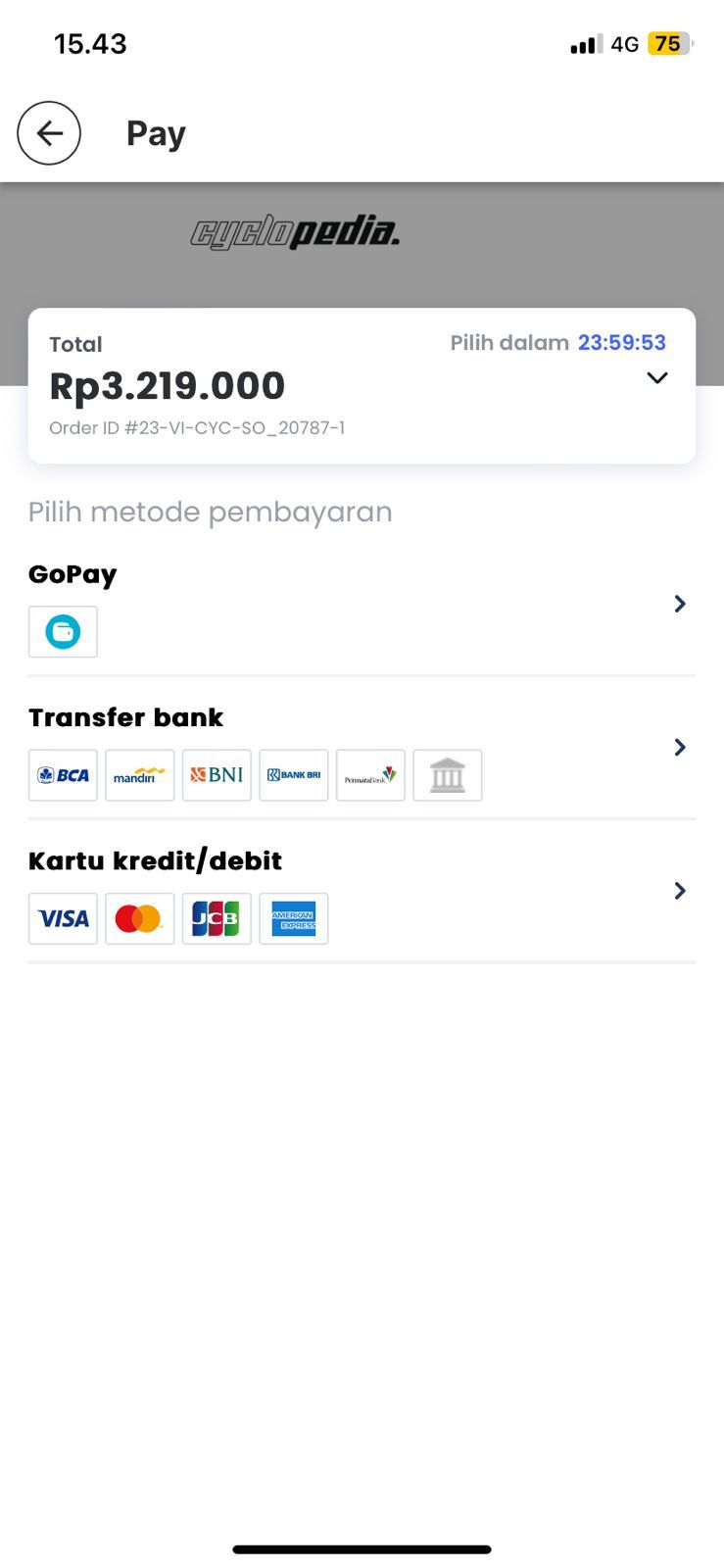Expand the order total details chevron
724x1568 pixels.
pos(657,378)
